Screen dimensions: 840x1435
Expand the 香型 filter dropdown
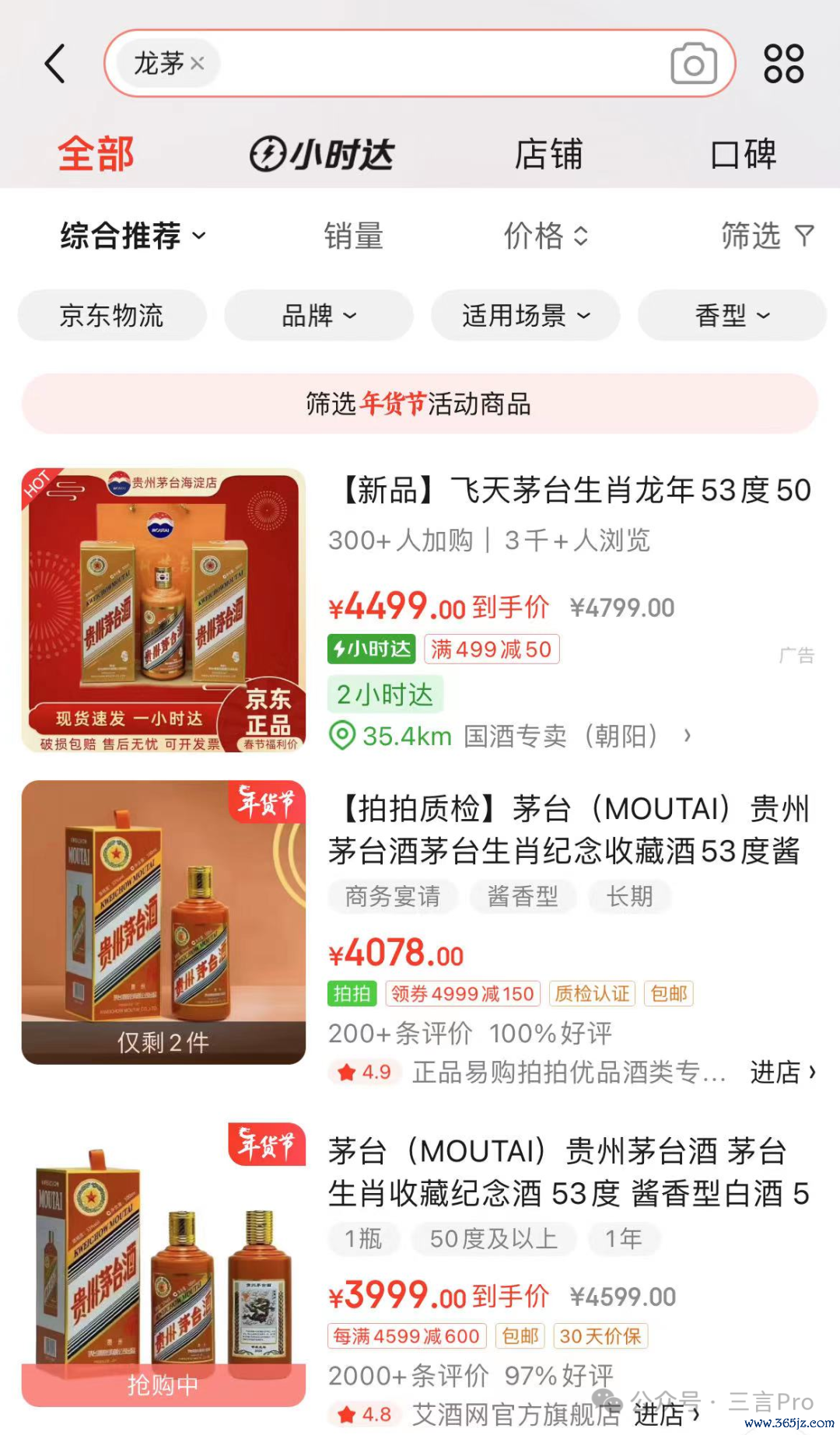point(732,316)
